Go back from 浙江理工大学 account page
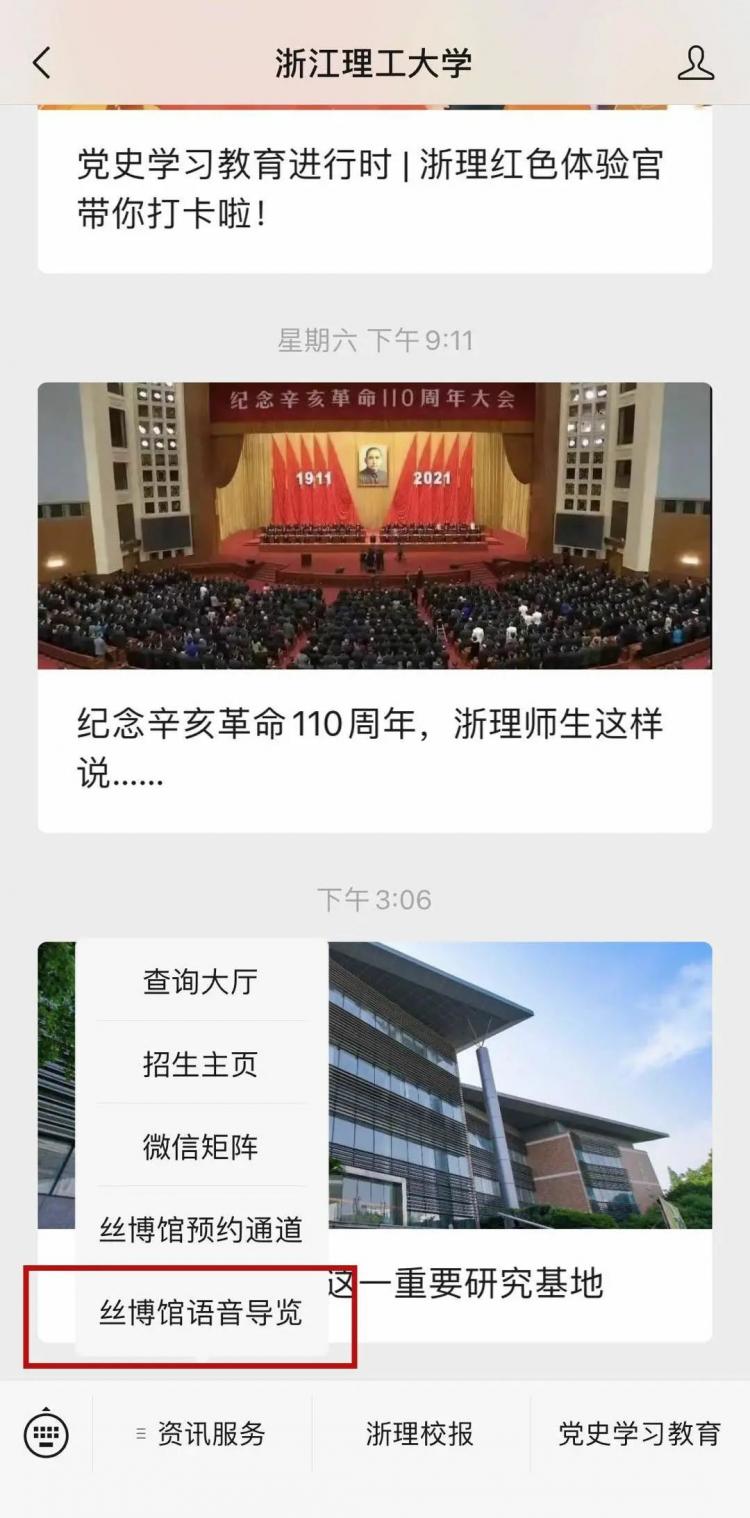Image resolution: width=750 pixels, height=1518 pixels. tap(41, 64)
